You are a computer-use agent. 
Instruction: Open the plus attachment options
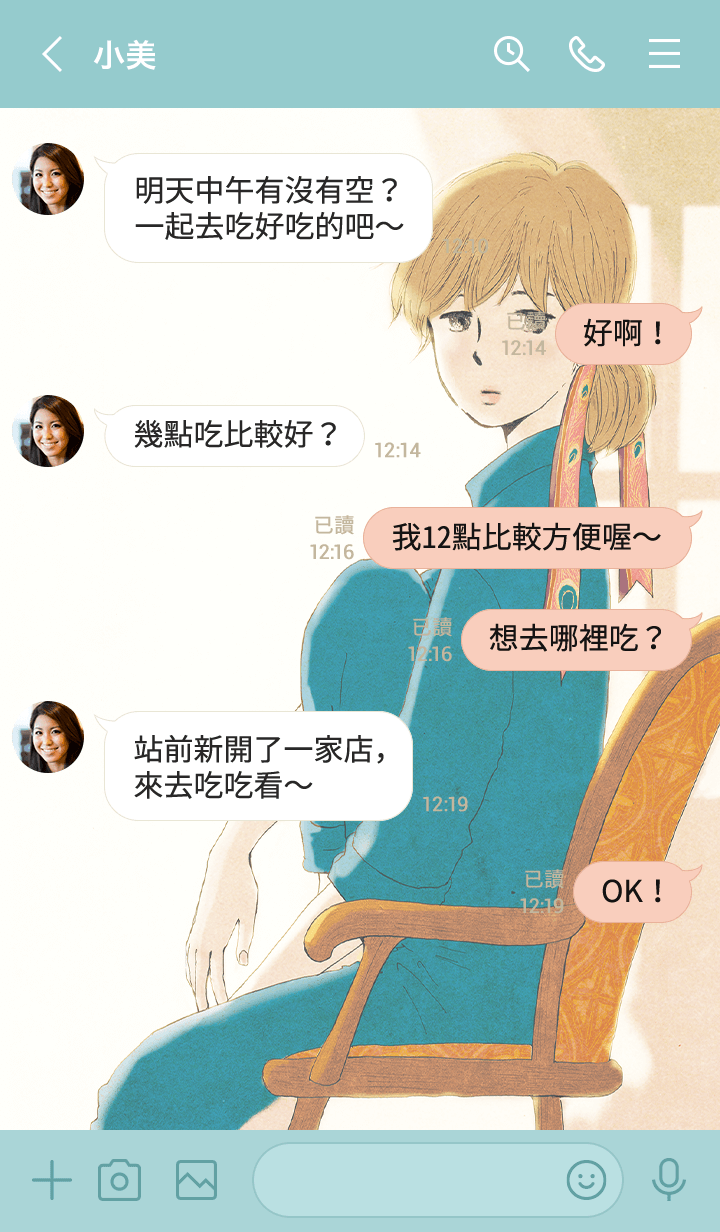point(51,1181)
